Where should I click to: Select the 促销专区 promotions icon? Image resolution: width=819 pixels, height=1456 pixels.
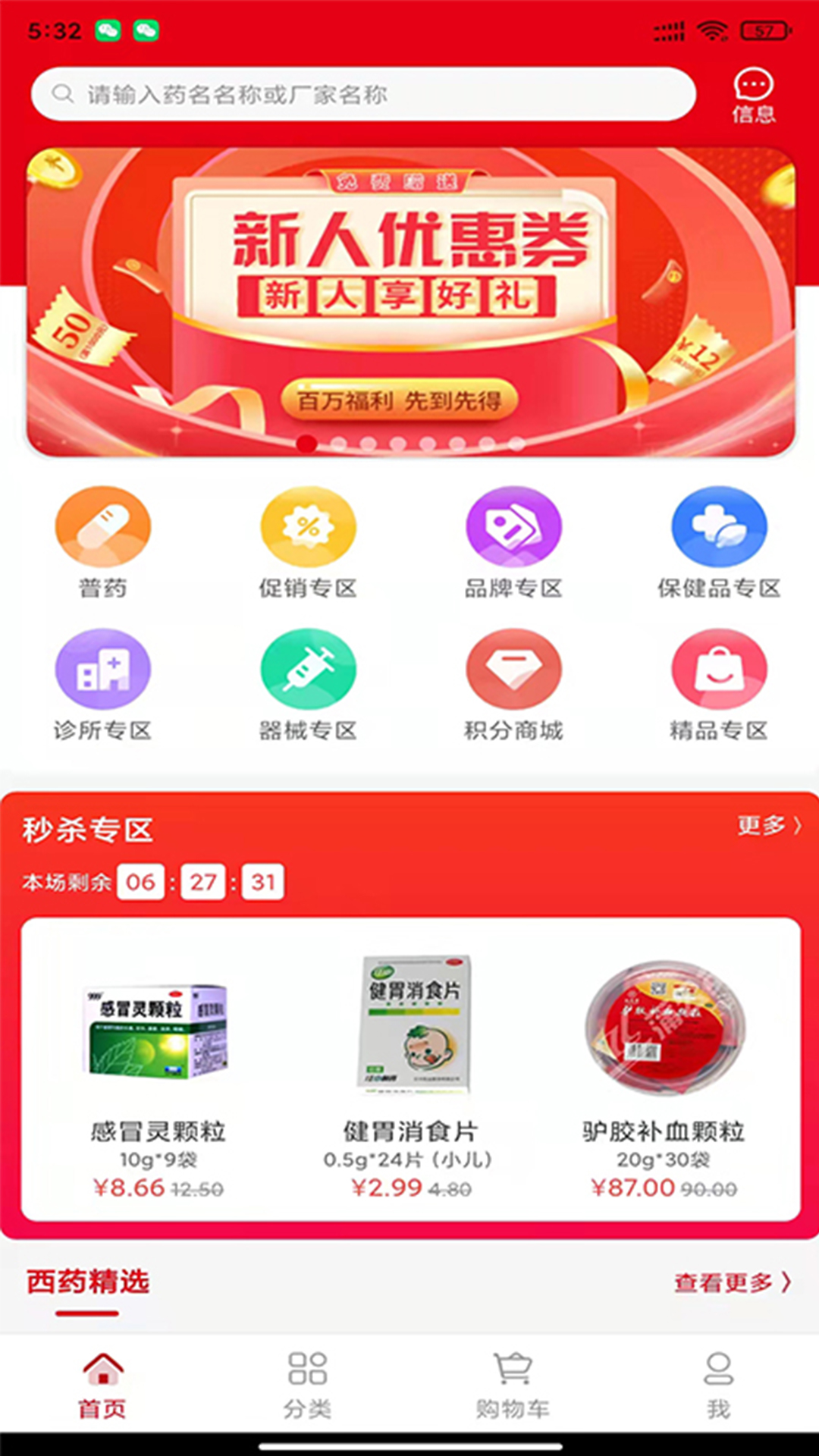(x=307, y=526)
